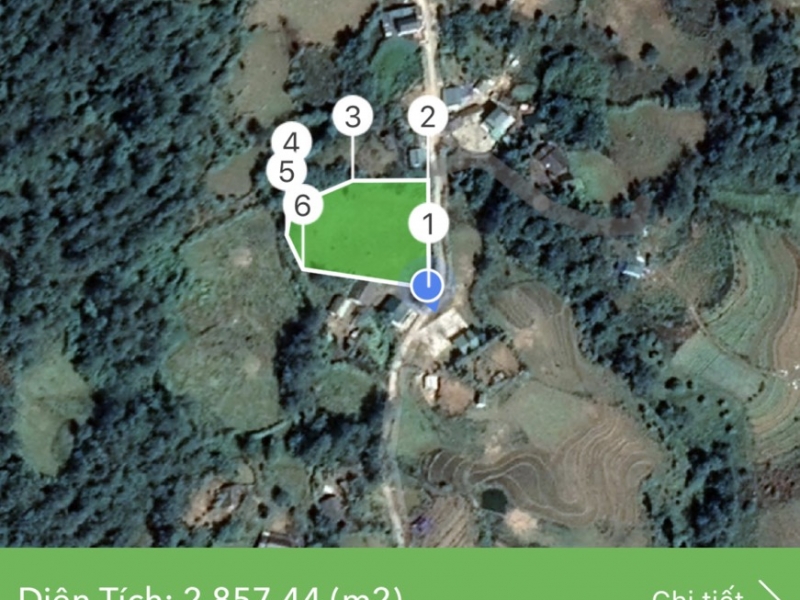Choose boundary point marker 4
Screen dimensions: 800x600
click(291, 143)
